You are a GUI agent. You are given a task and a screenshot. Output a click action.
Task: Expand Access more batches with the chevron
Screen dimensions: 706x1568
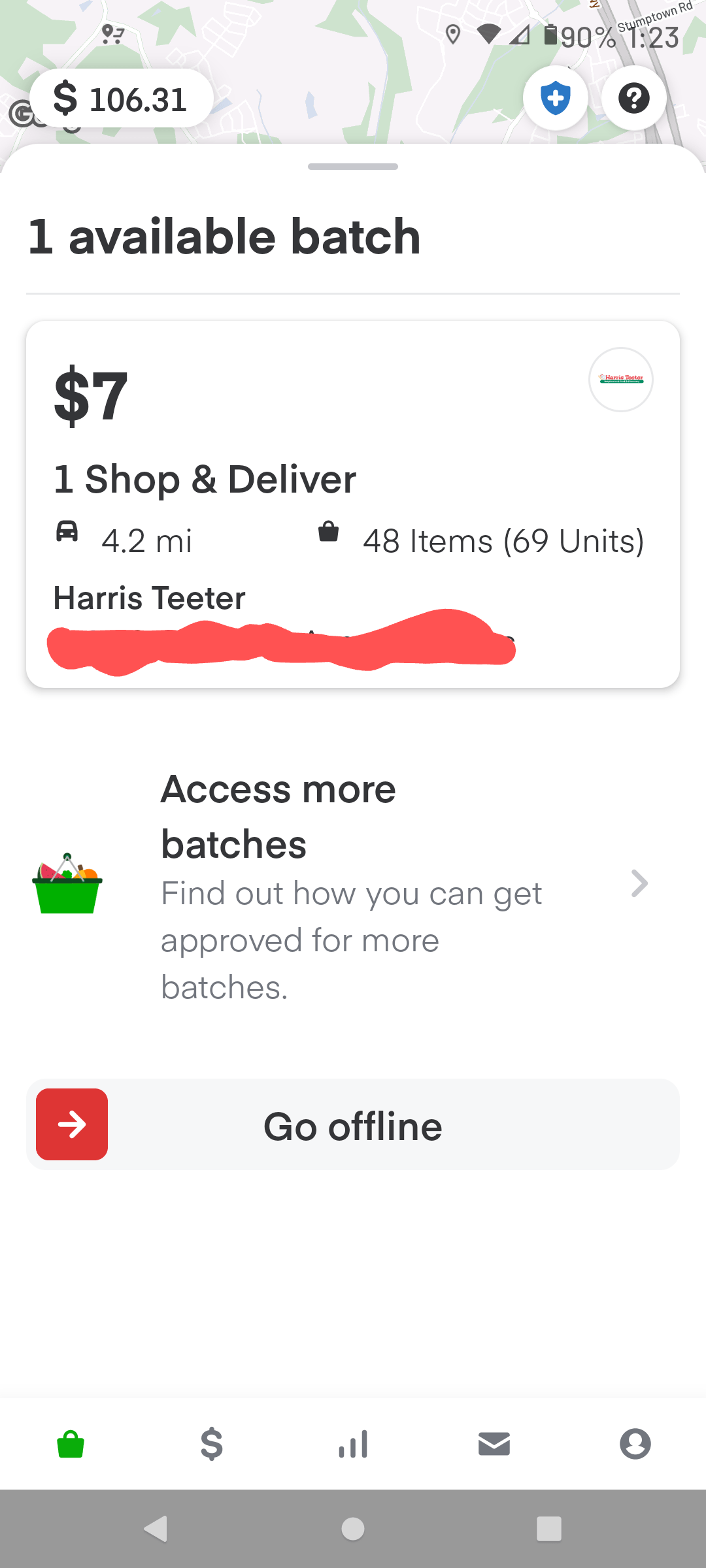[x=640, y=883]
